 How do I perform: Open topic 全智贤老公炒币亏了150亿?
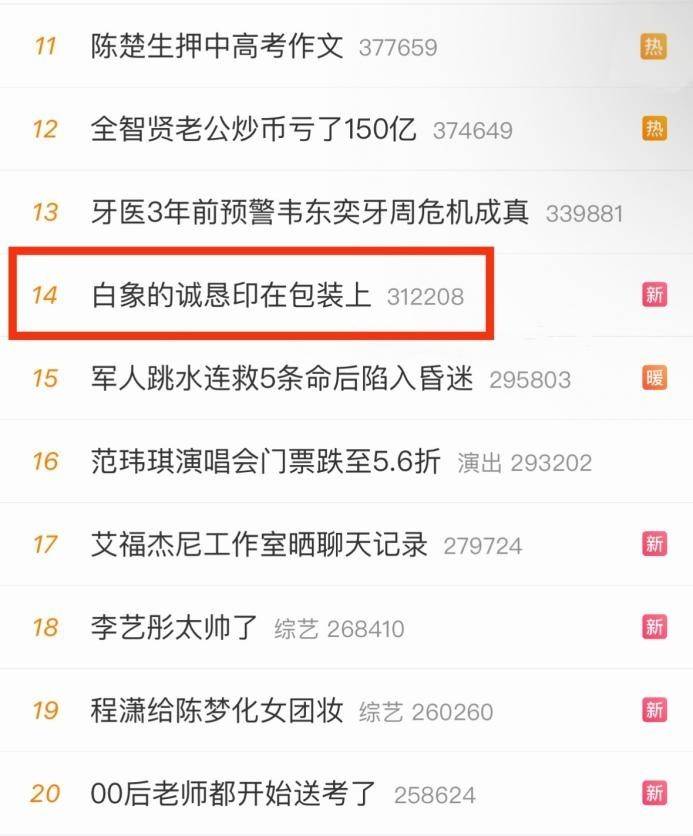coord(253,129)
